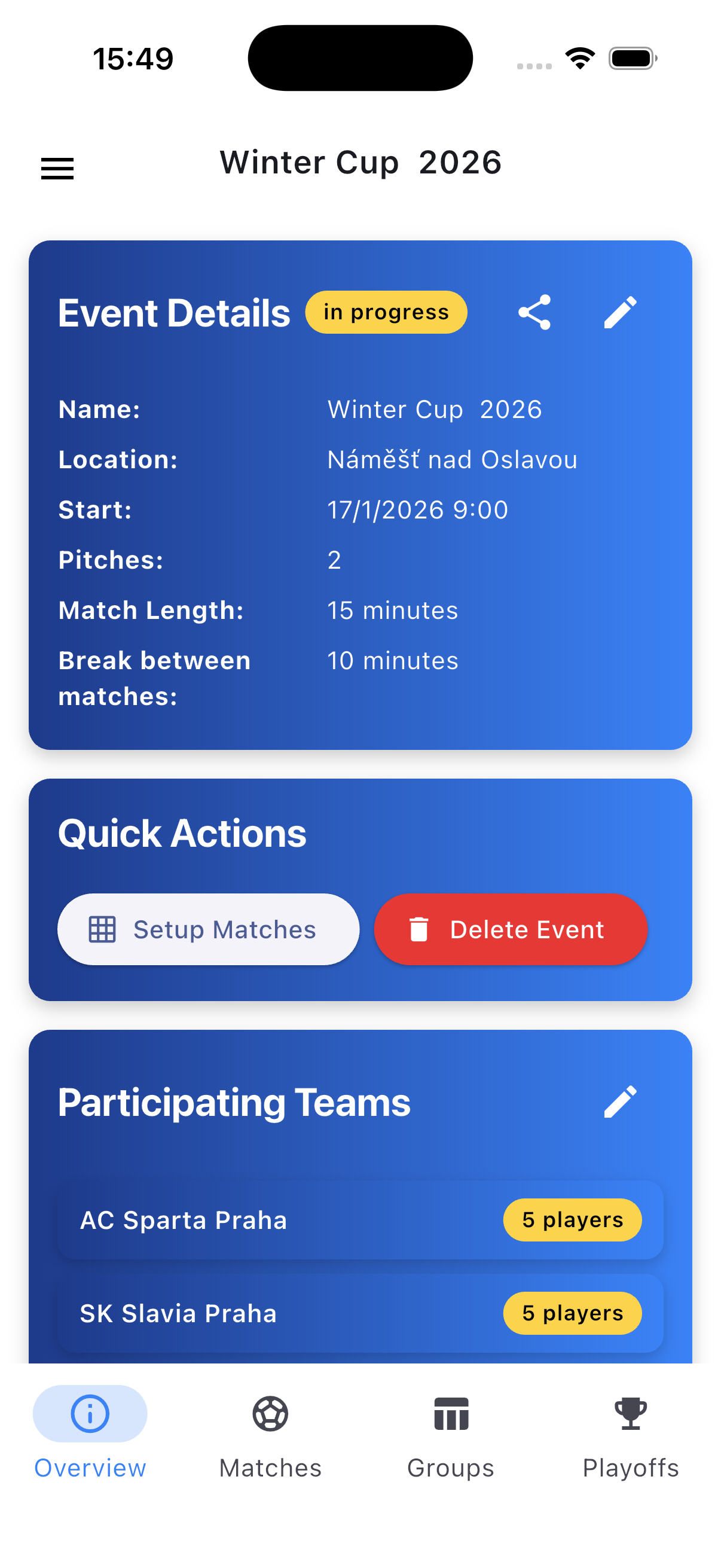The width and height of the screenshot is (721, 1568).
Task: Tap the Groups columns icon in bottom navigation
Action: click(x=450, y=1415)
